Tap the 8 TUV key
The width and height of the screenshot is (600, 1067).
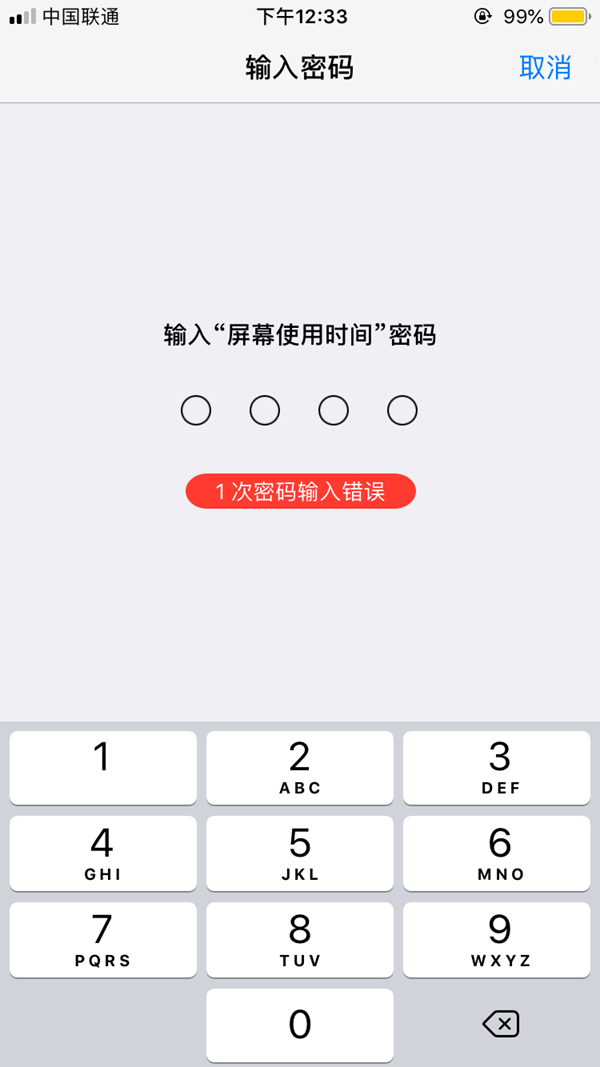coord(300,940)
